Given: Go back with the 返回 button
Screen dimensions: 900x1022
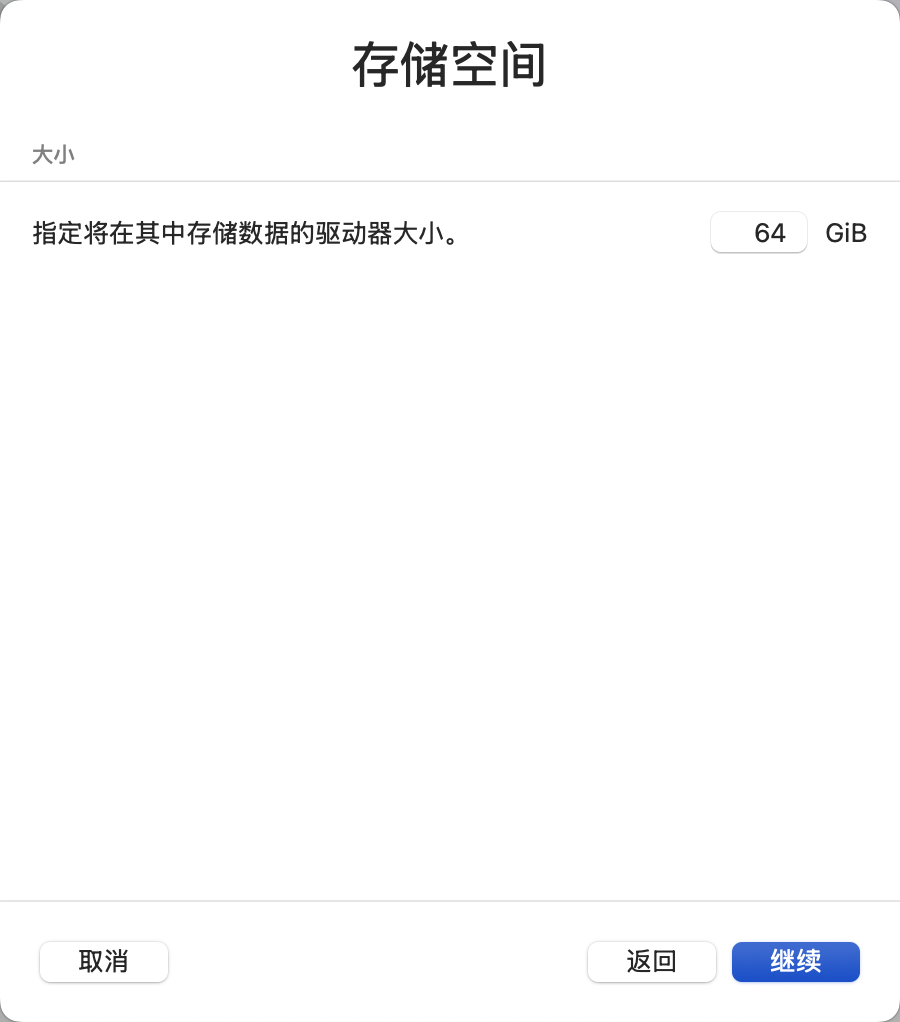Looking at the screenshot, I should pyautogui.click(x=651, y=962).
